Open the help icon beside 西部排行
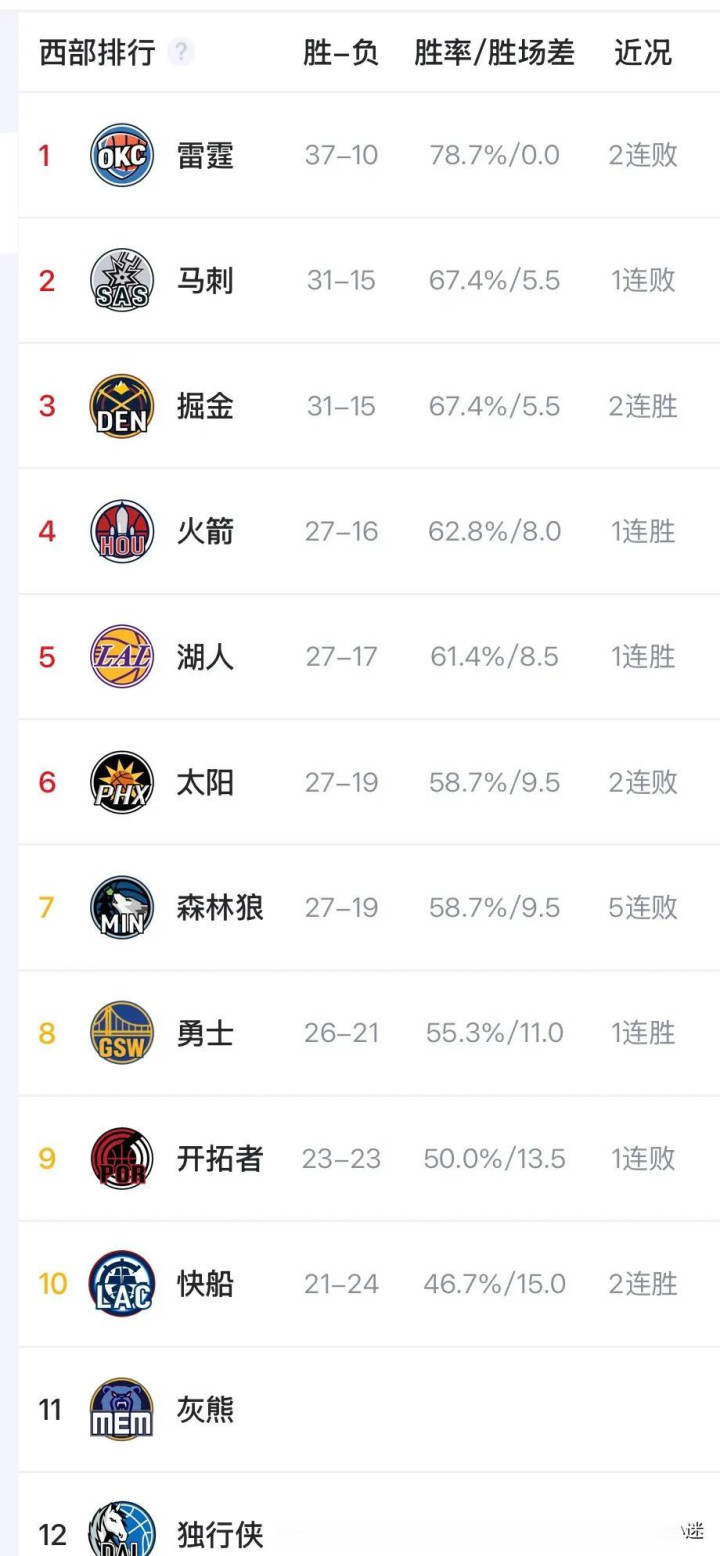The height and width of the screenshot is (1556, 720). (180, 52)
